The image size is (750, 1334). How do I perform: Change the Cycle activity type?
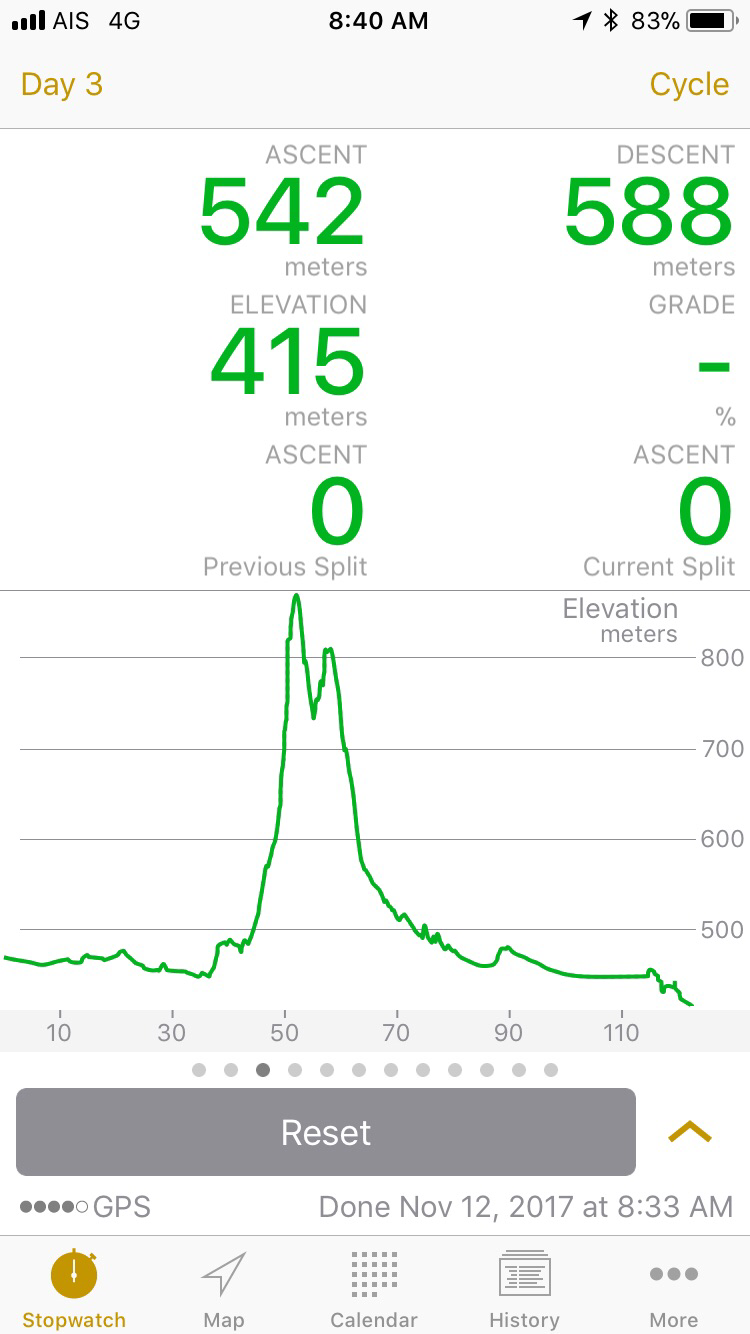(688, 84)
